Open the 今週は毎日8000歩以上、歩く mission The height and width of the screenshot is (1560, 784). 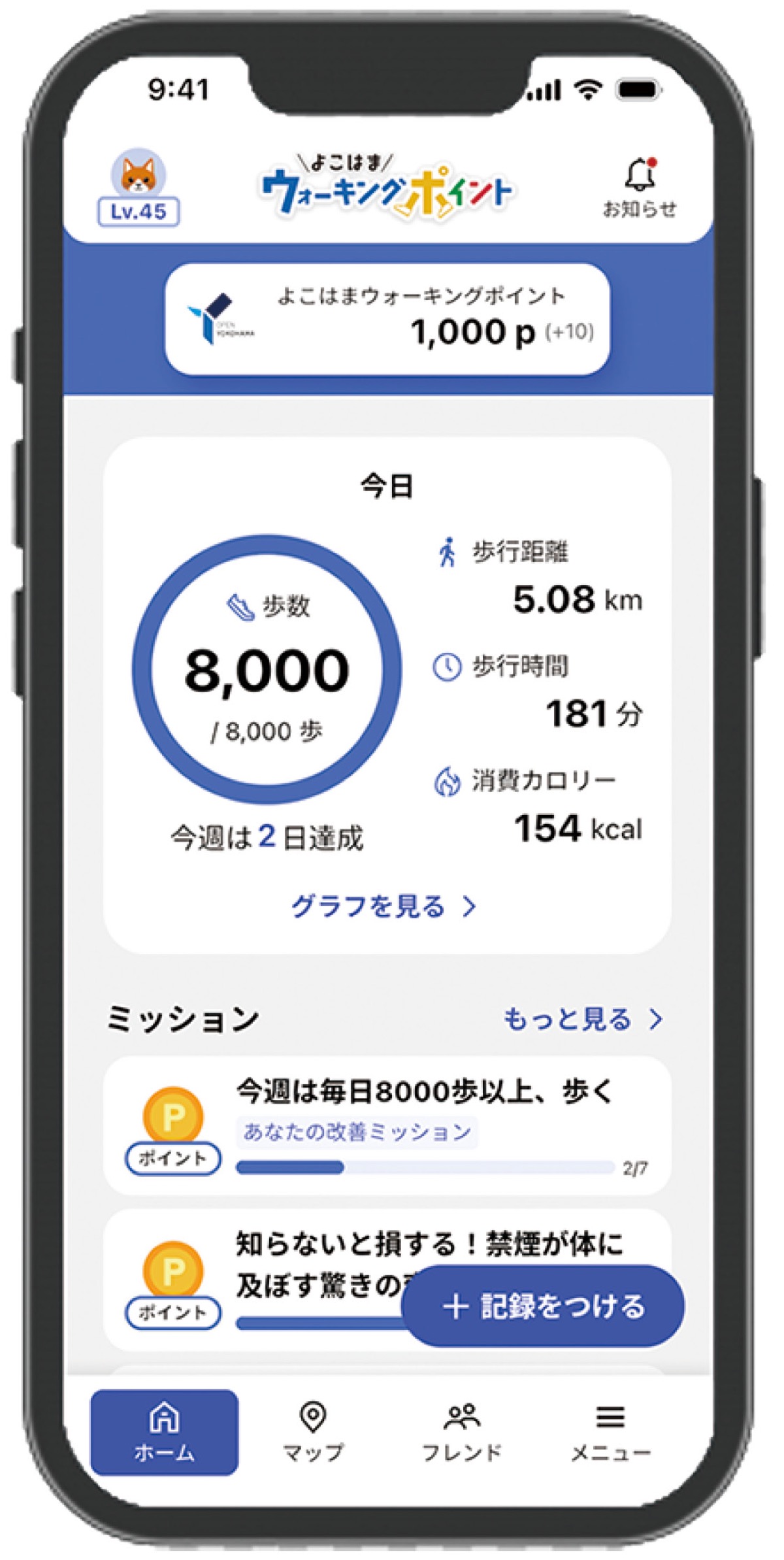pyautogui.click(x=387, y=1125)
